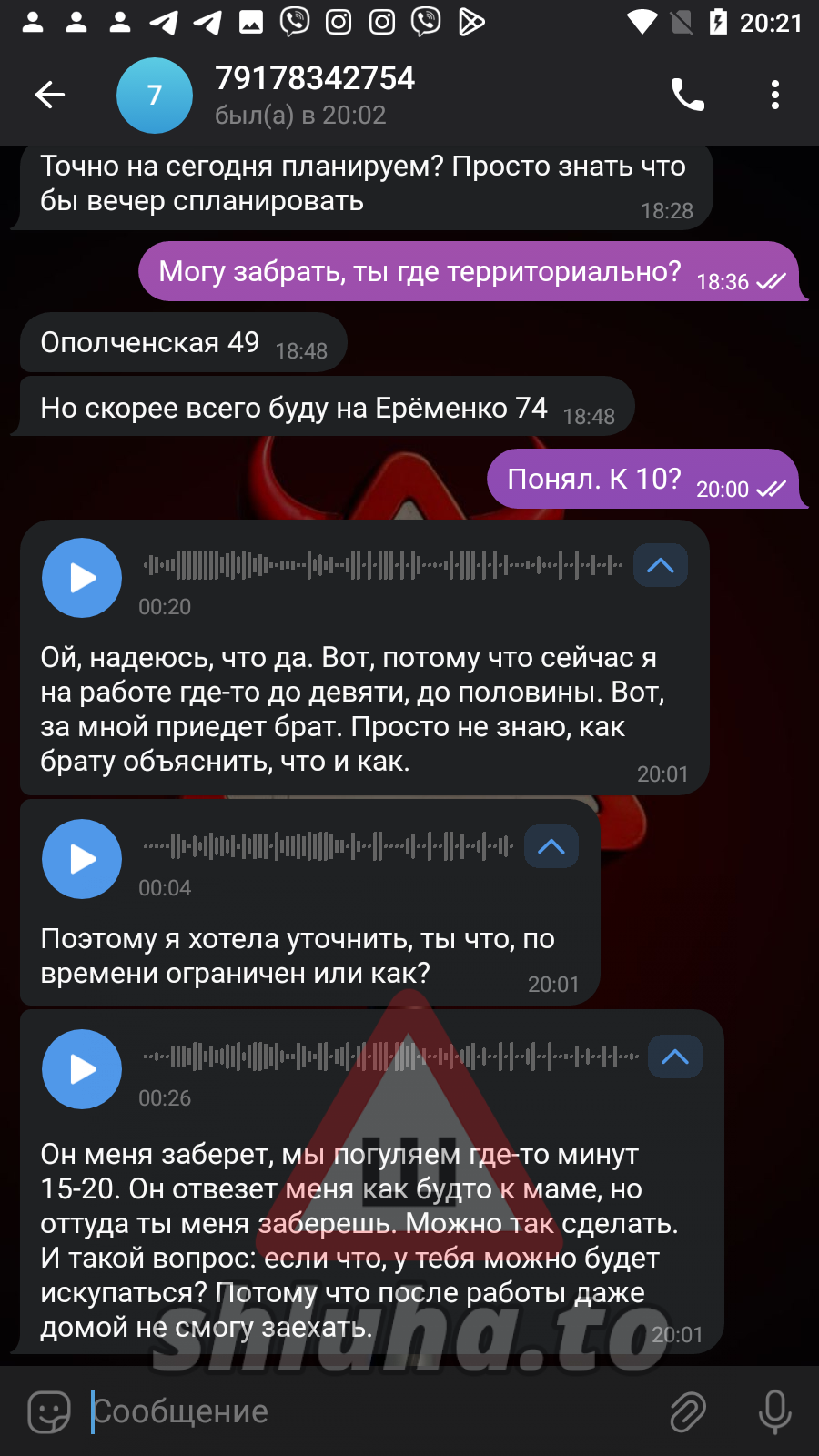
Task: Play the 00:04 voice message
Action: point(82,859)
